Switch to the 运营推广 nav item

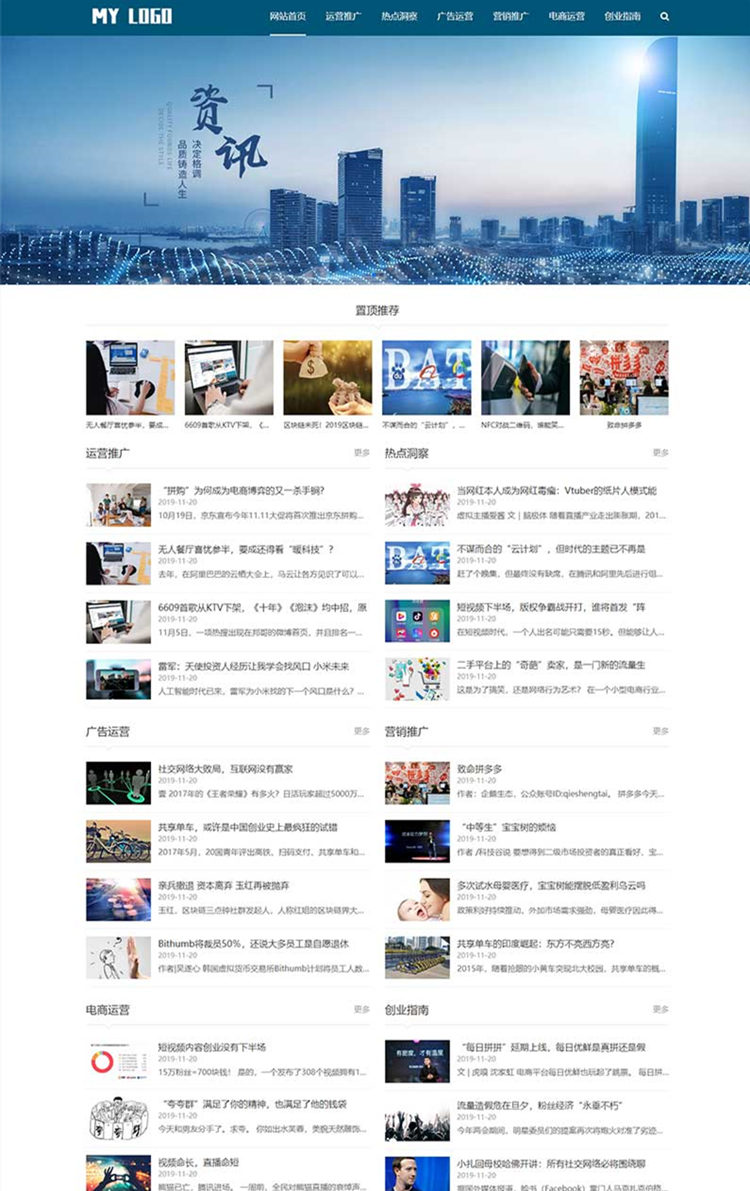click(x=343, y=17)
